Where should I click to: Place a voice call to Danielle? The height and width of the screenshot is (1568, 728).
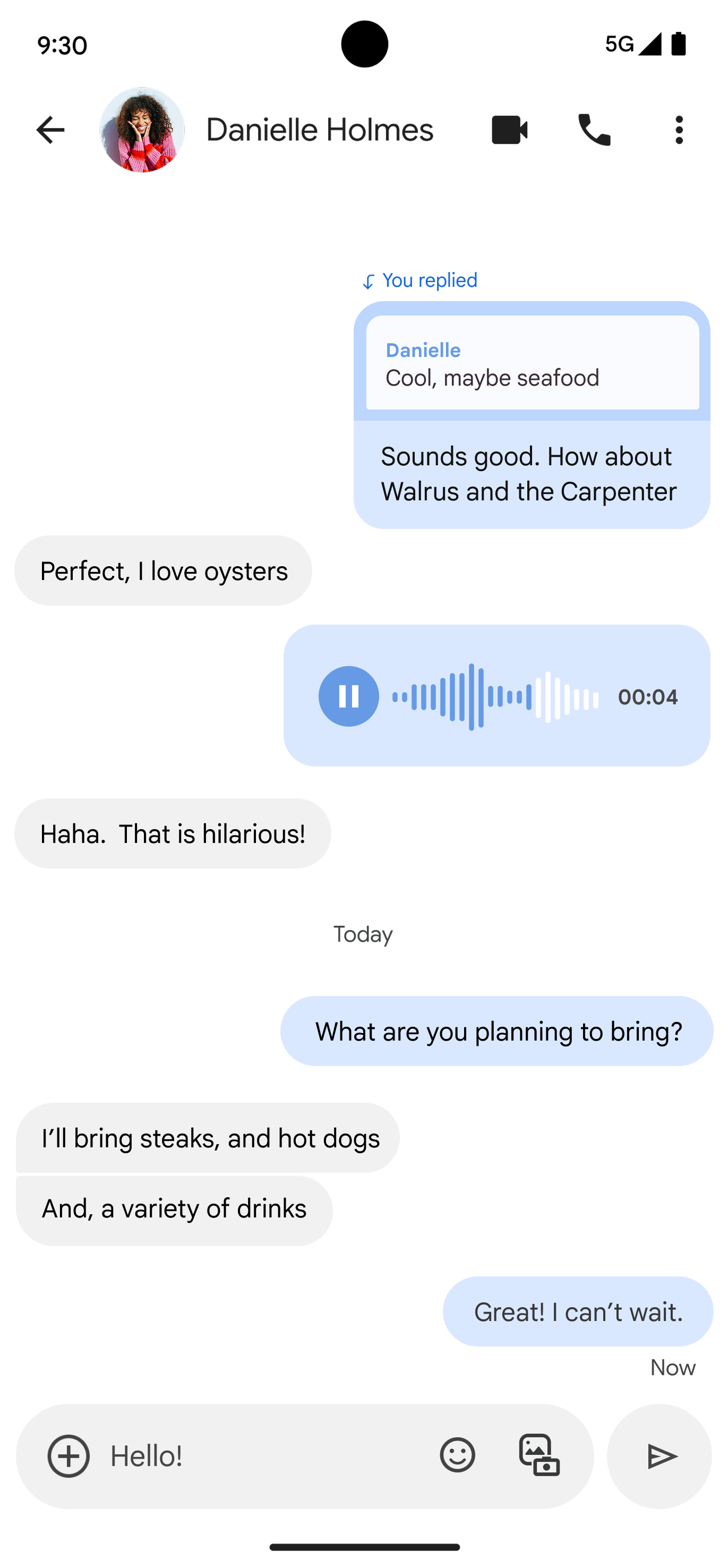(x=594, y=130)
